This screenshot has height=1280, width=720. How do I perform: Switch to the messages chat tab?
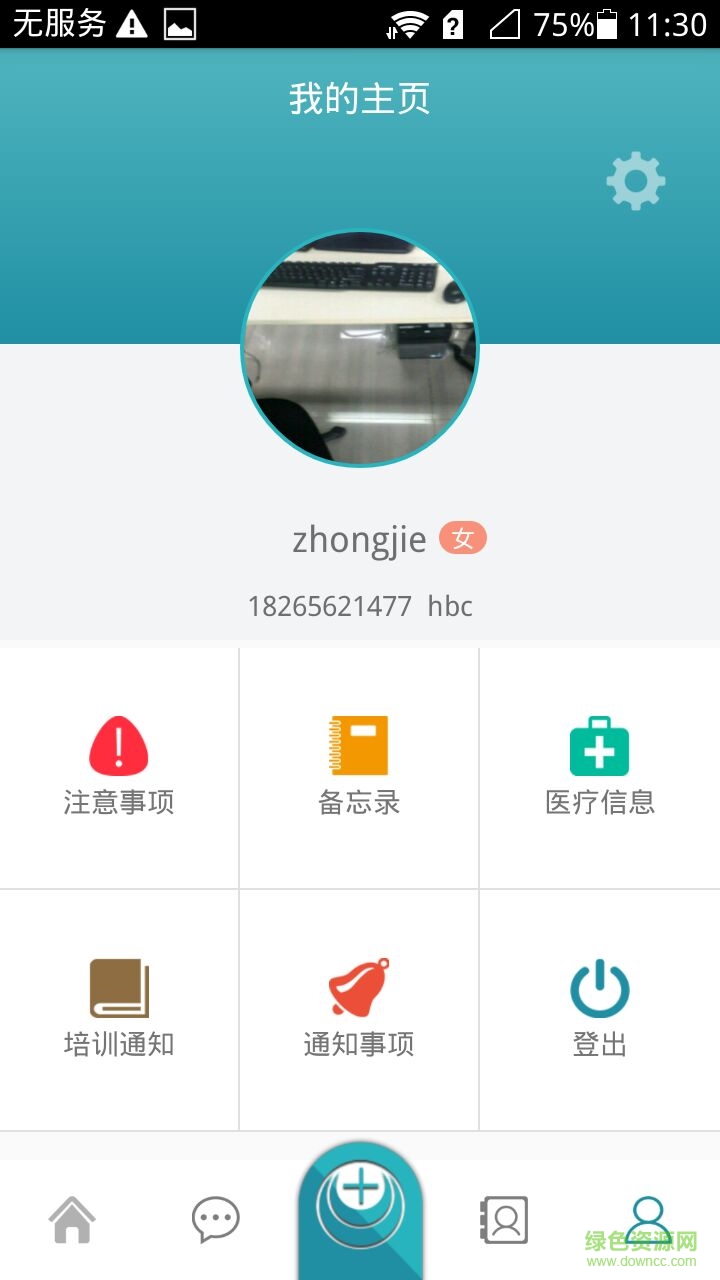216,1220
